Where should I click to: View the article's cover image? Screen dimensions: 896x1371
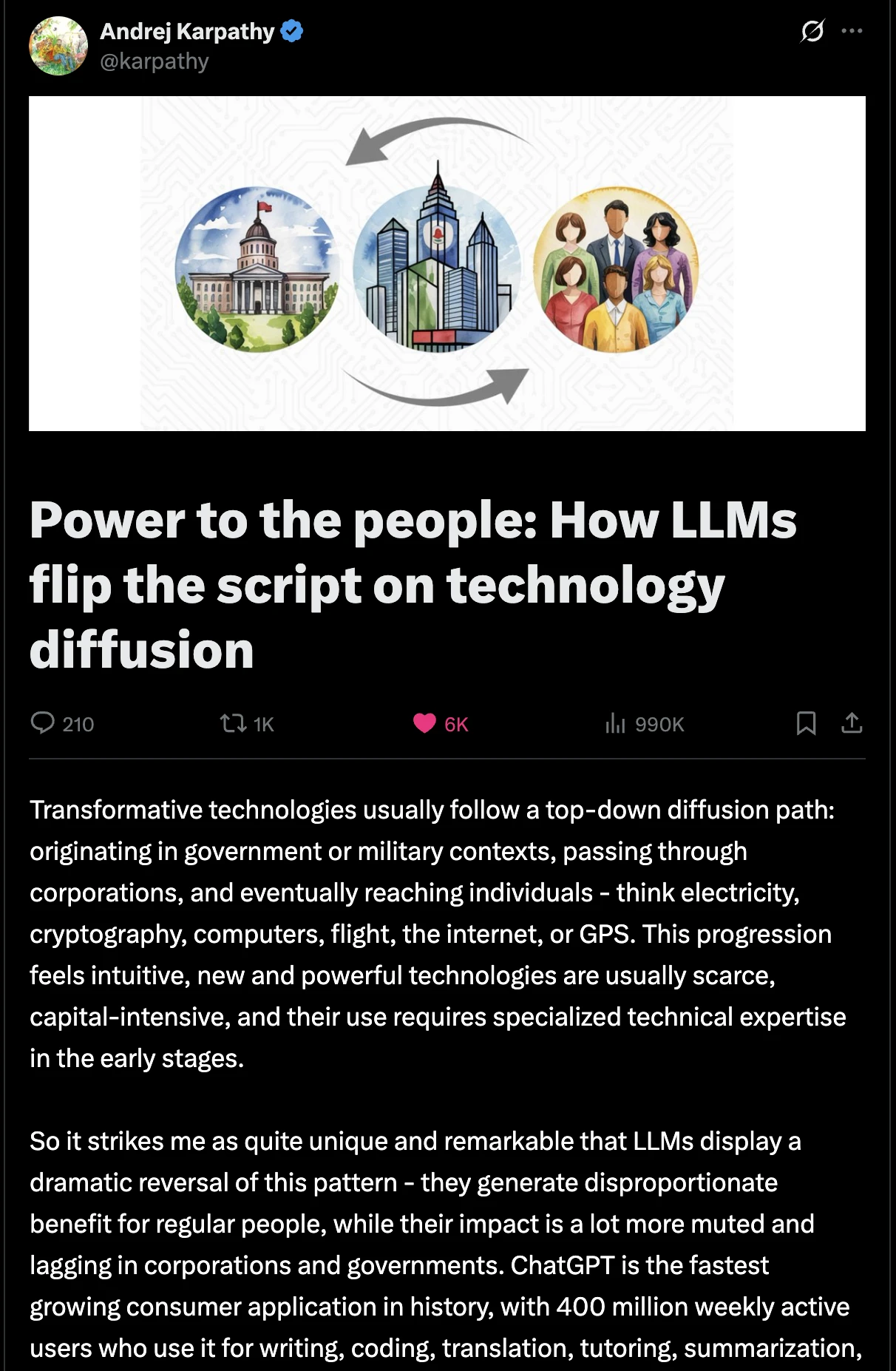pyautogui.click(x=447, y=263)
